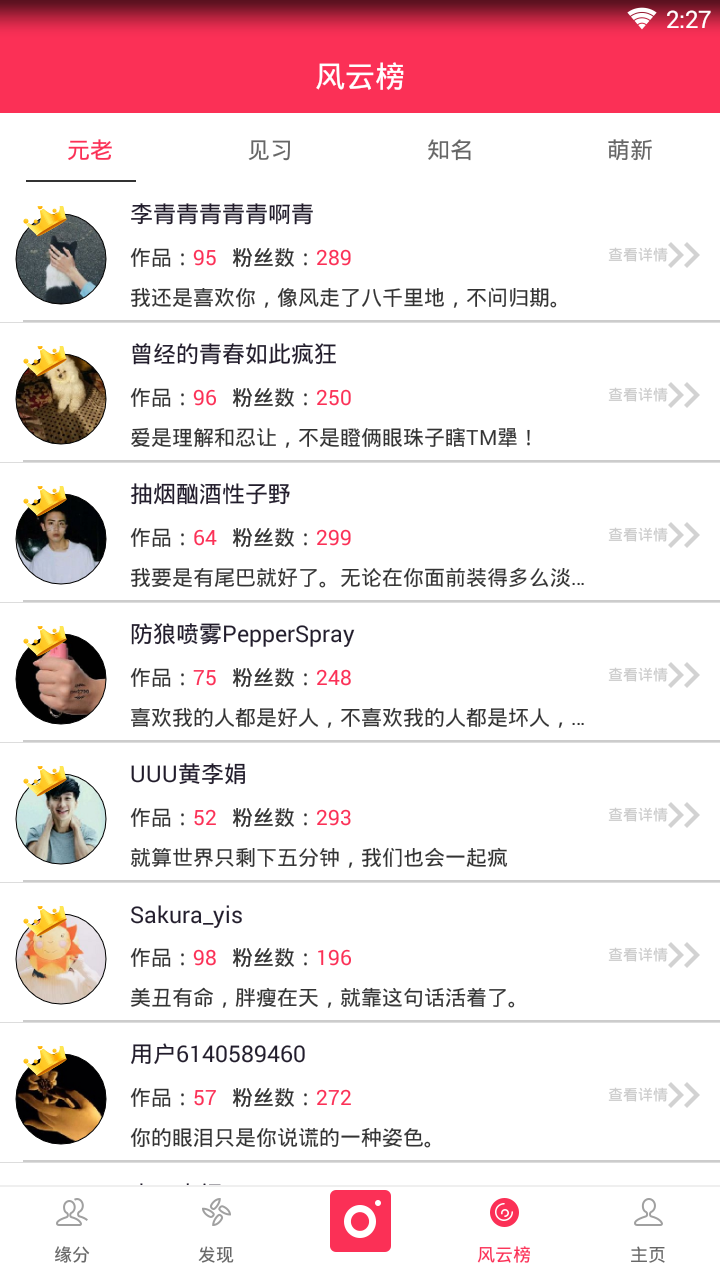This screenshot has height=1280, width=720.
Task: Open 抽烟酗酒性子野's avatar picture
Action: [61, 538]
